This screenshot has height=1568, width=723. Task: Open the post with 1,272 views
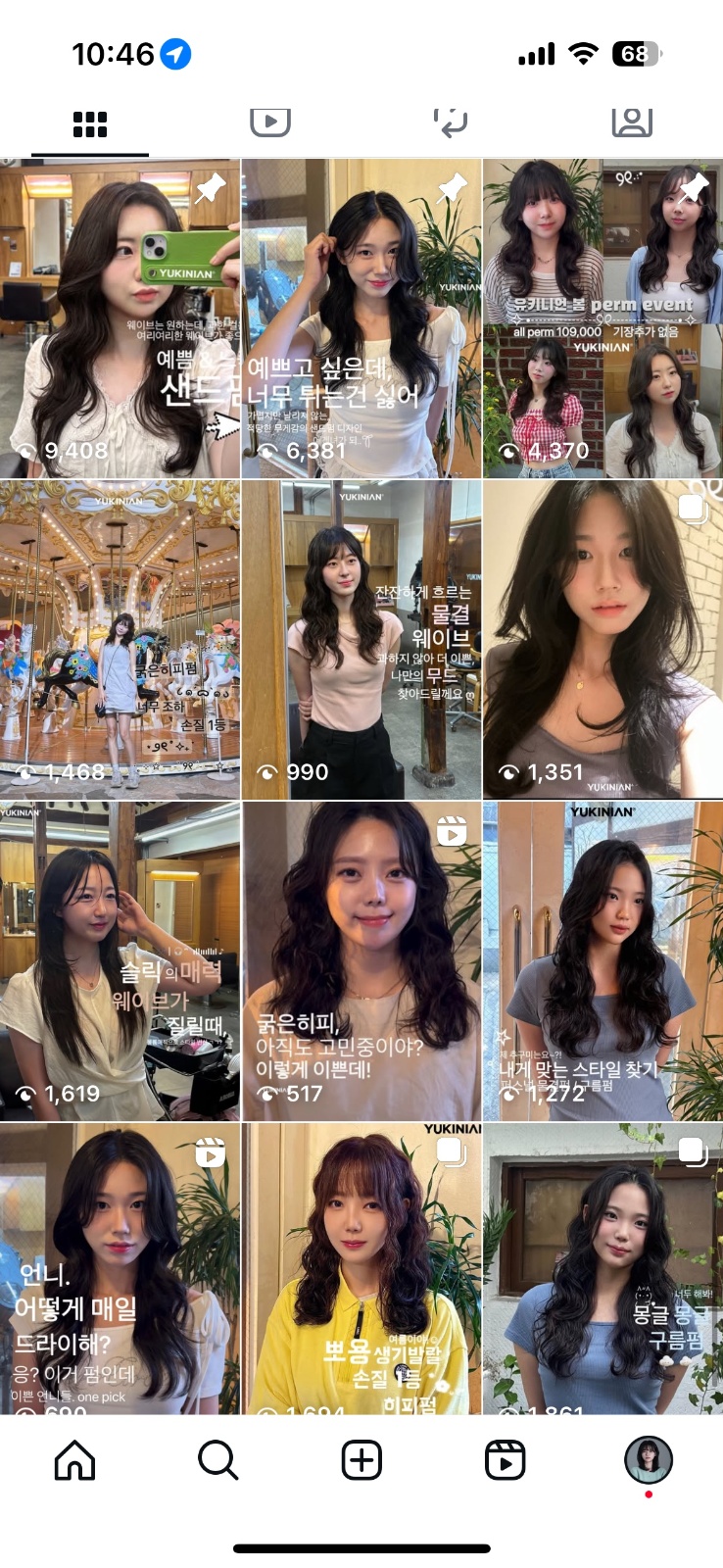pos(602,960)
